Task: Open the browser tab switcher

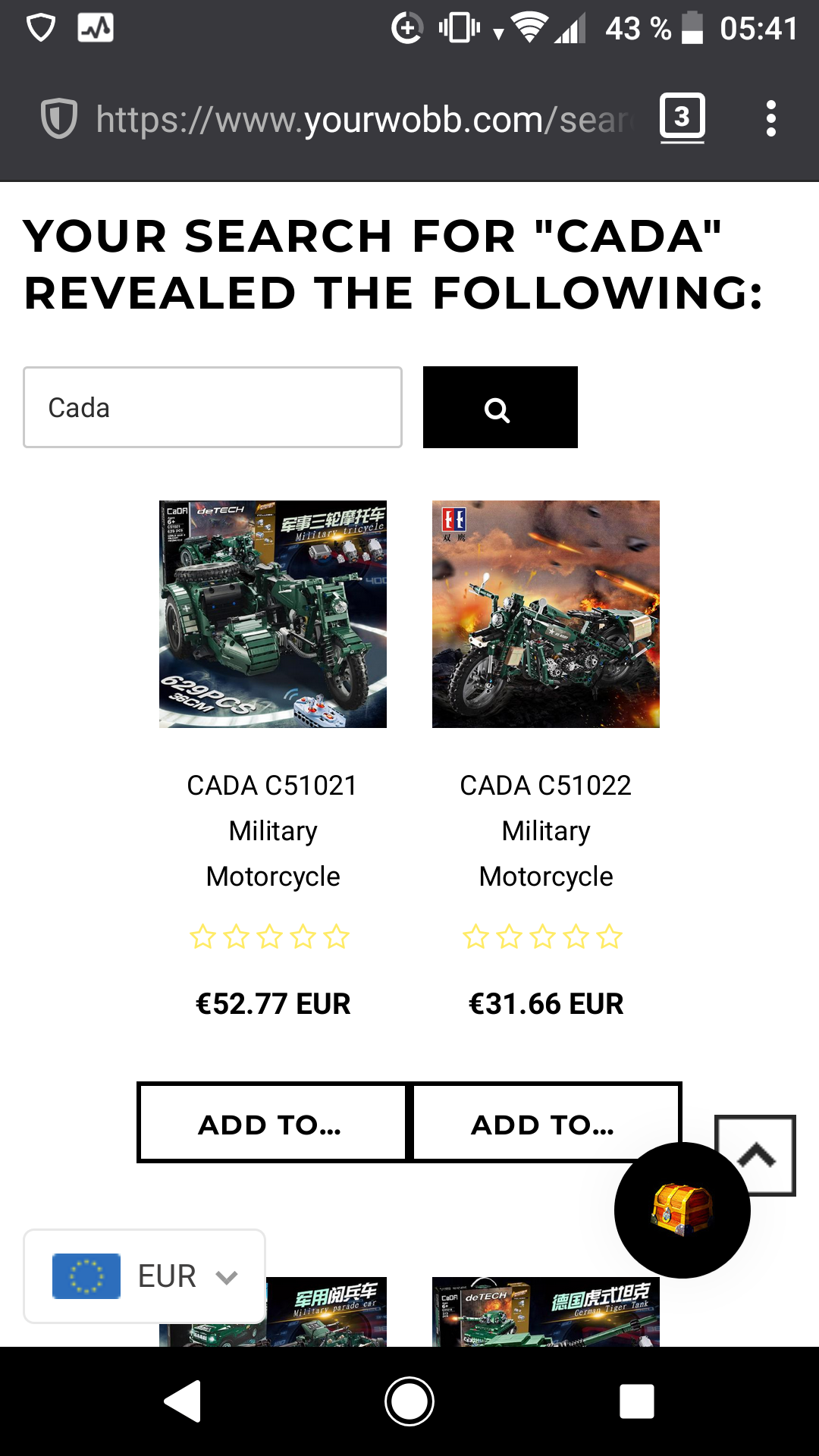Action: pos(682,118)
